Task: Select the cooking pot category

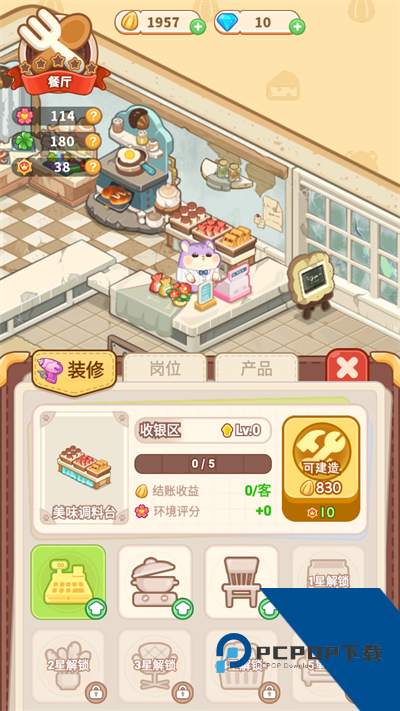Action: tap(155, 582)
